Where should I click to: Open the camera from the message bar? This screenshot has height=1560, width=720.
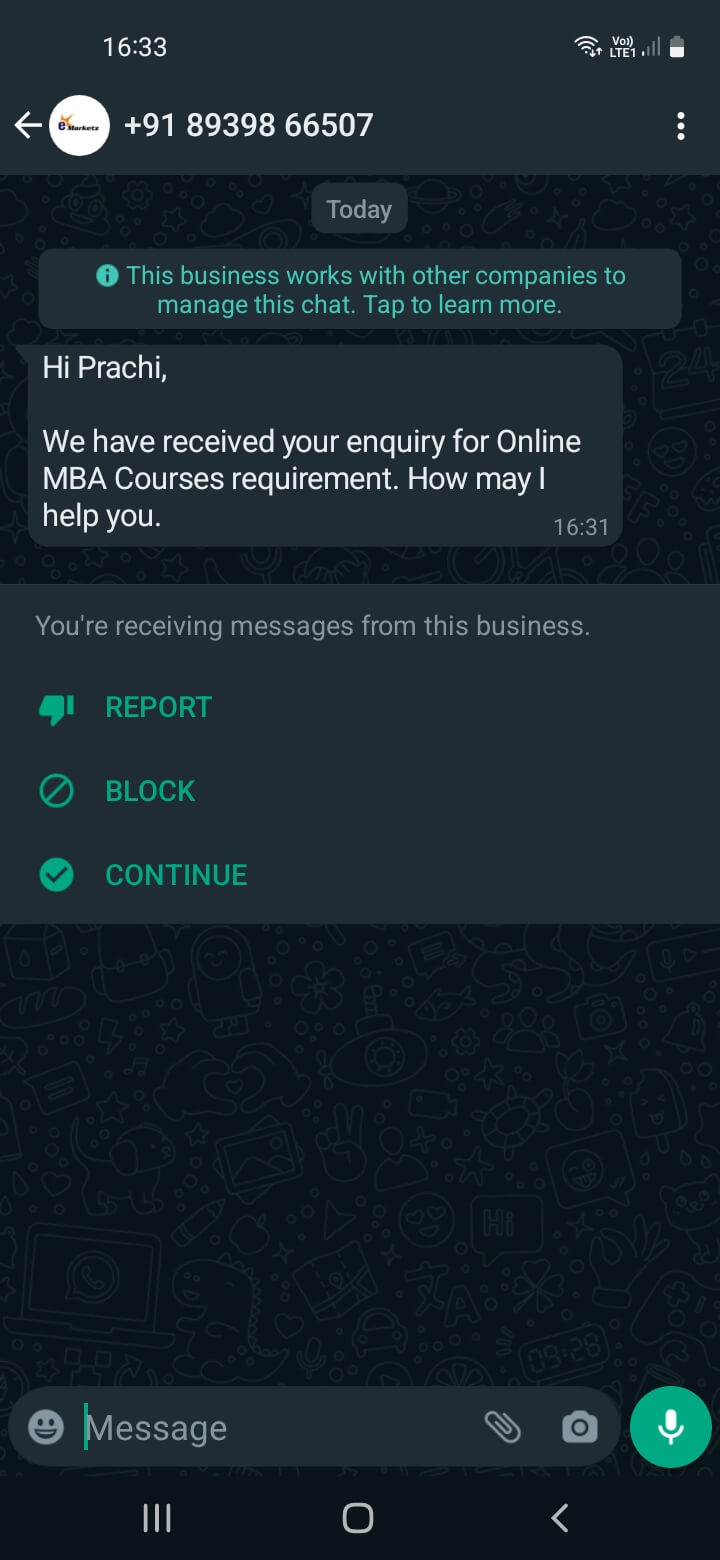coord(580,1427)
